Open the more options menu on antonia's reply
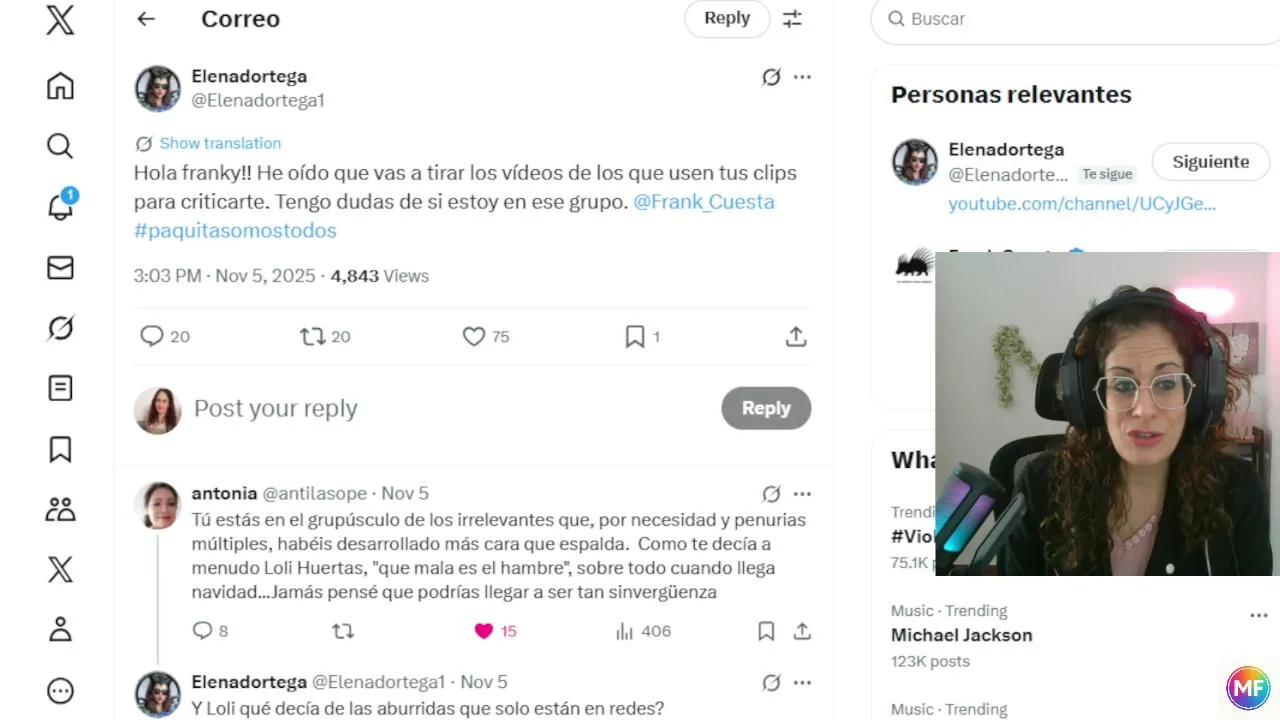The width and height of the screenshot is (1280, 720). pos(802,494)
